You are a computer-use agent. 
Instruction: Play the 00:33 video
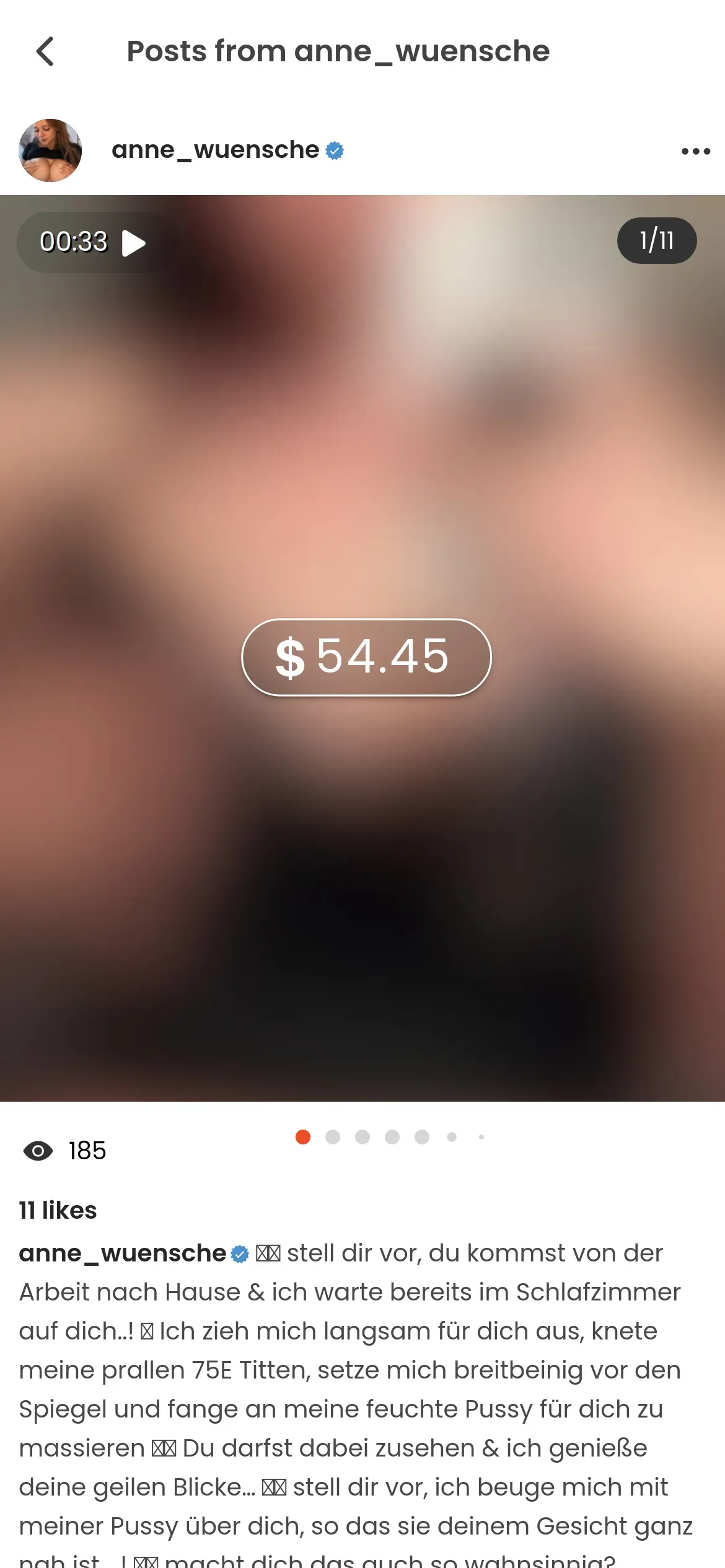point(133,243)
